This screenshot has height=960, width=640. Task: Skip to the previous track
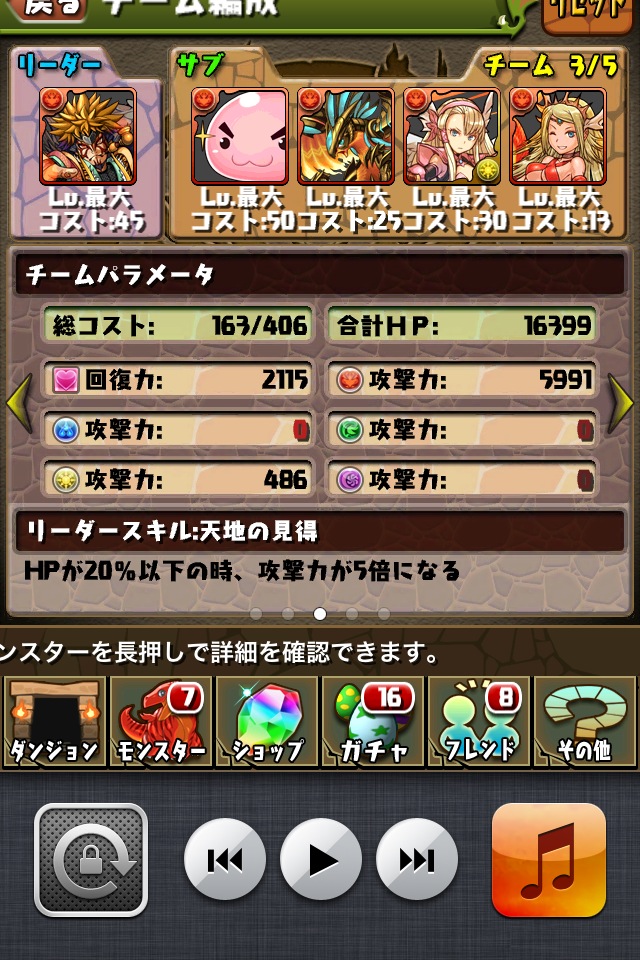pyautogui.click(x=225, y=859)
